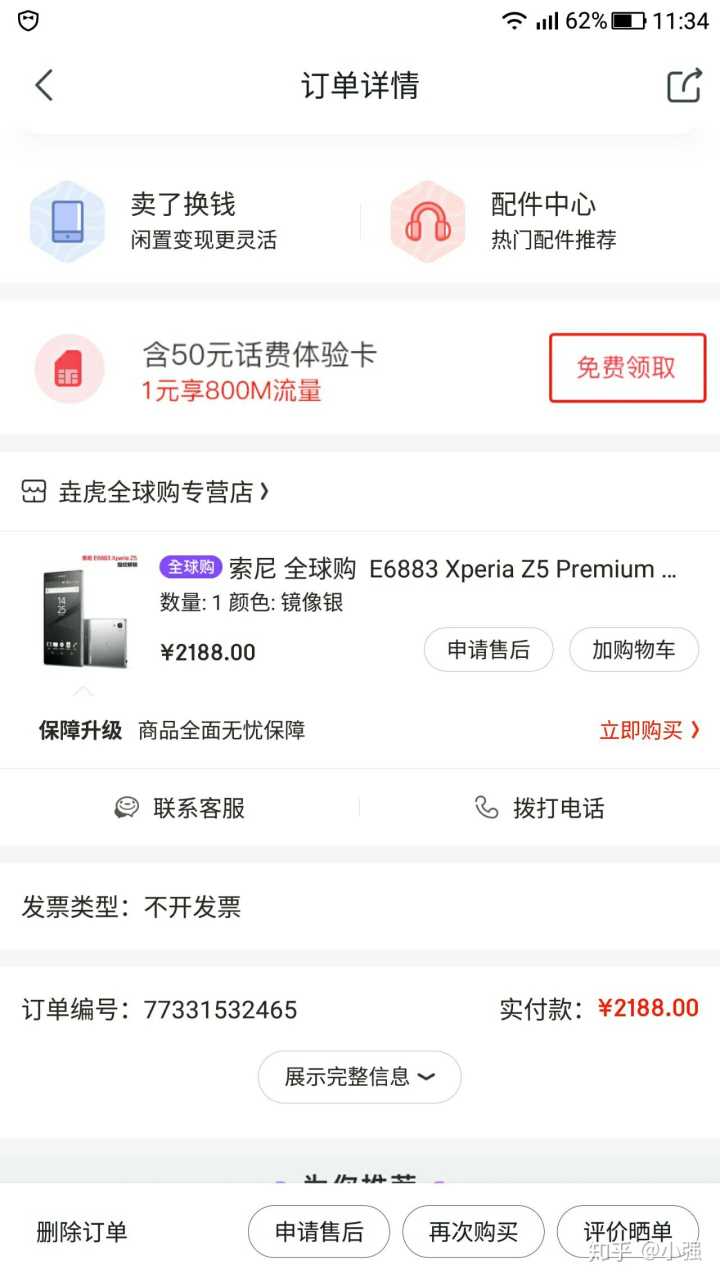The width and height of the screenshot is (720, 1280).
Task: Expand 展示完整信息 order details
Action: [360, 1077]
